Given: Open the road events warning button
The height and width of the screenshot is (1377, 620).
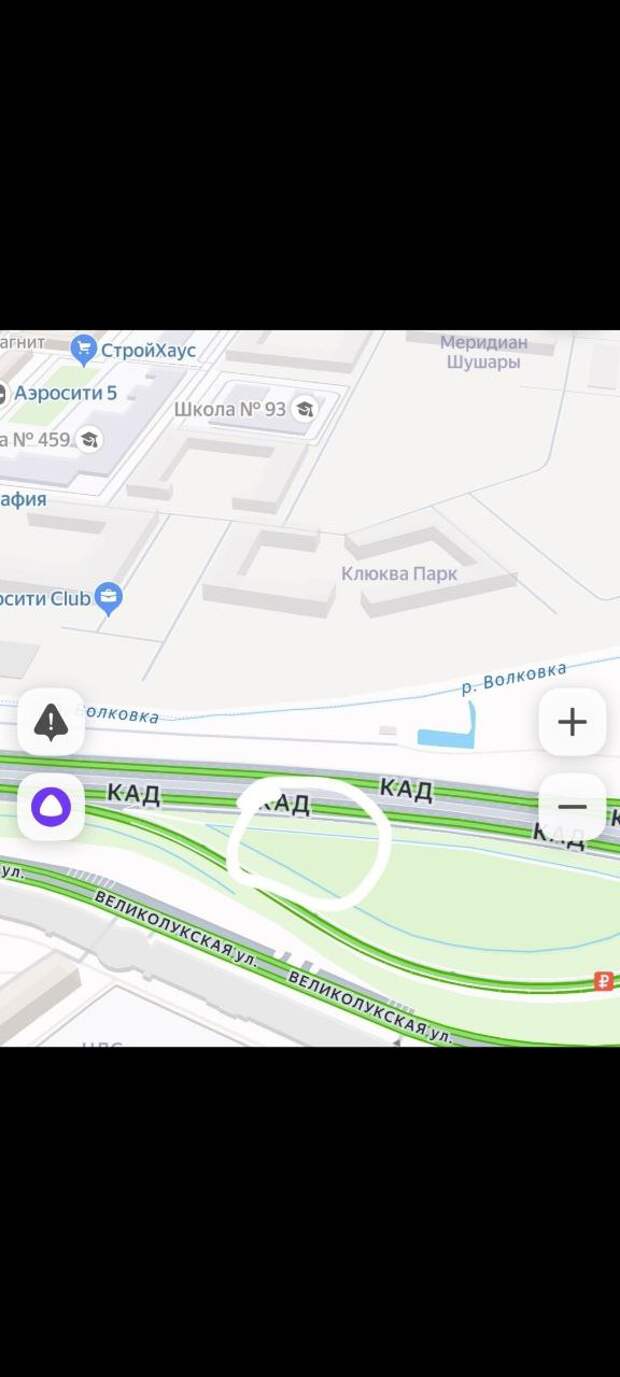Looking at the screenshot, I should [x=51, y=722].
